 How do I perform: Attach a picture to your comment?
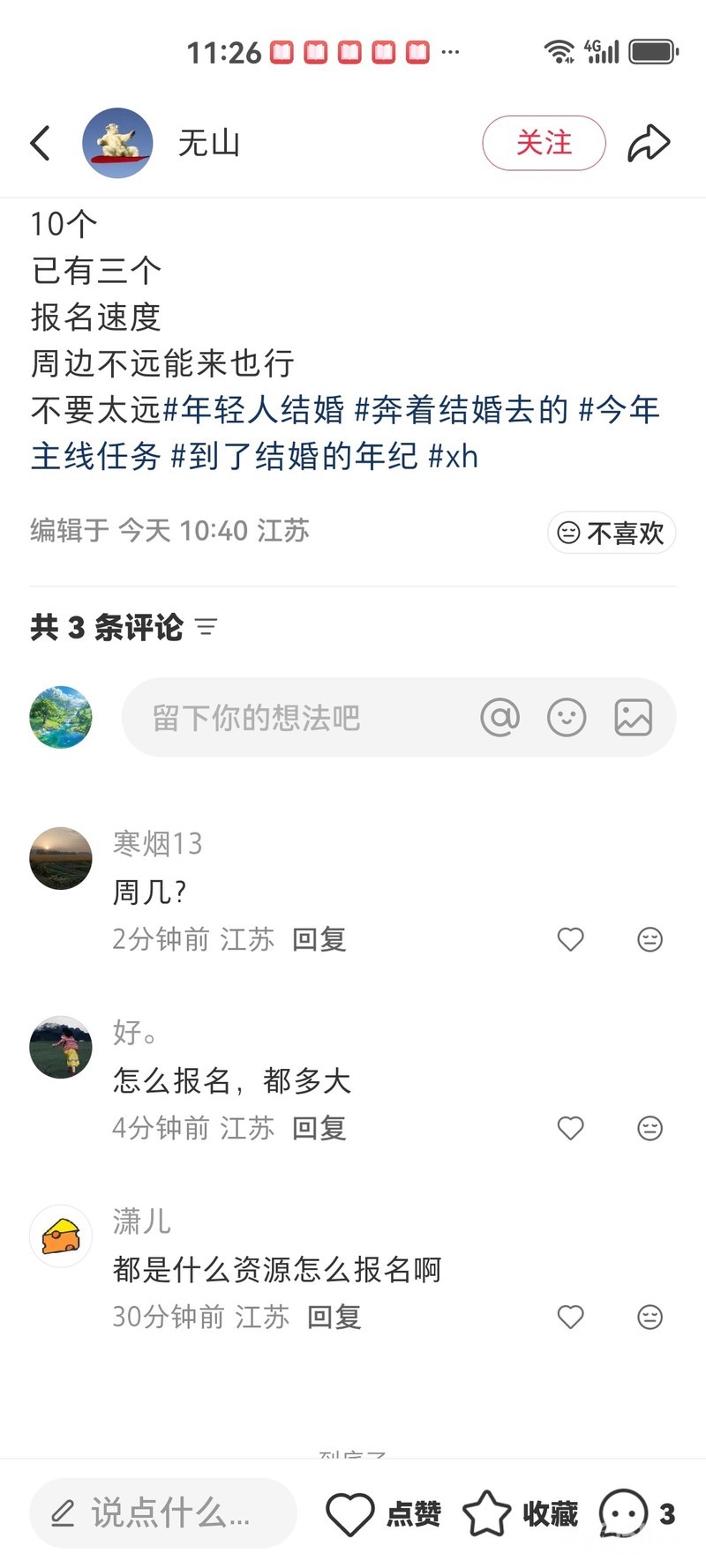[x=633, y=718]
